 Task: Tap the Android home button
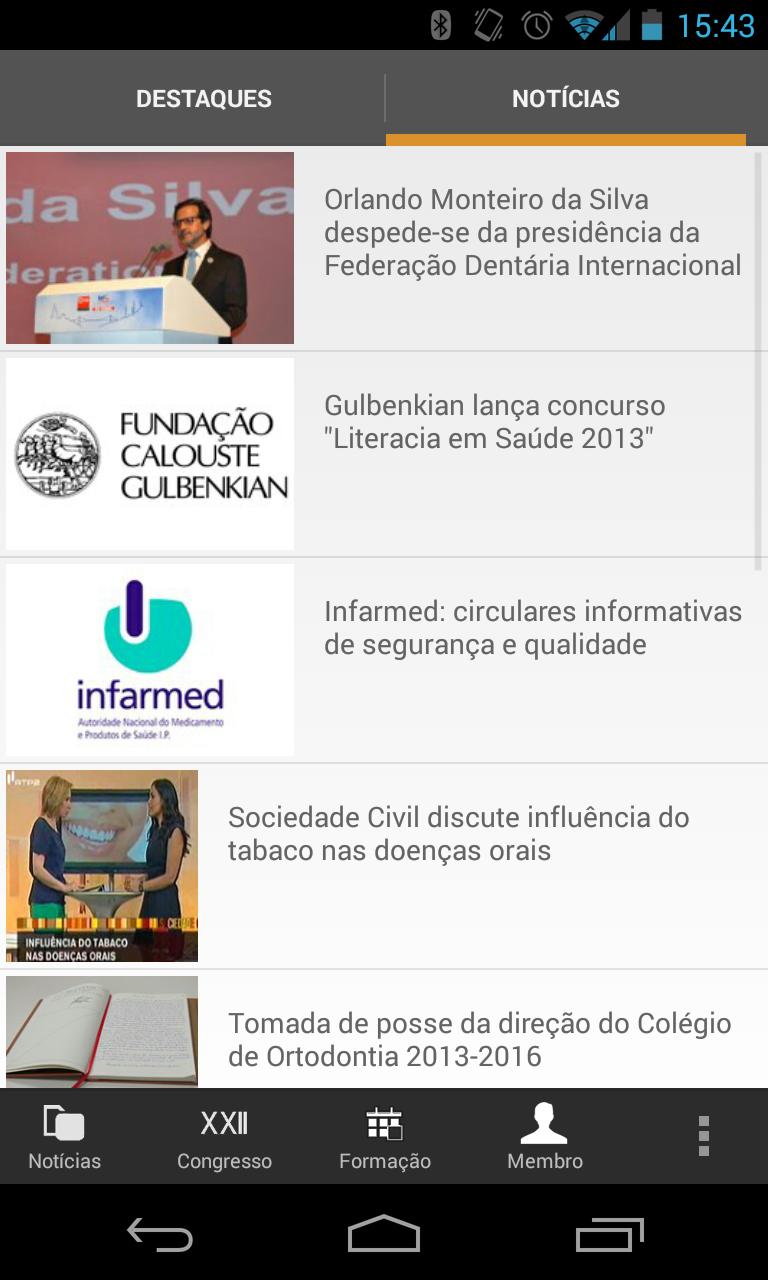pyautogui.click(x=383, y=1236)
